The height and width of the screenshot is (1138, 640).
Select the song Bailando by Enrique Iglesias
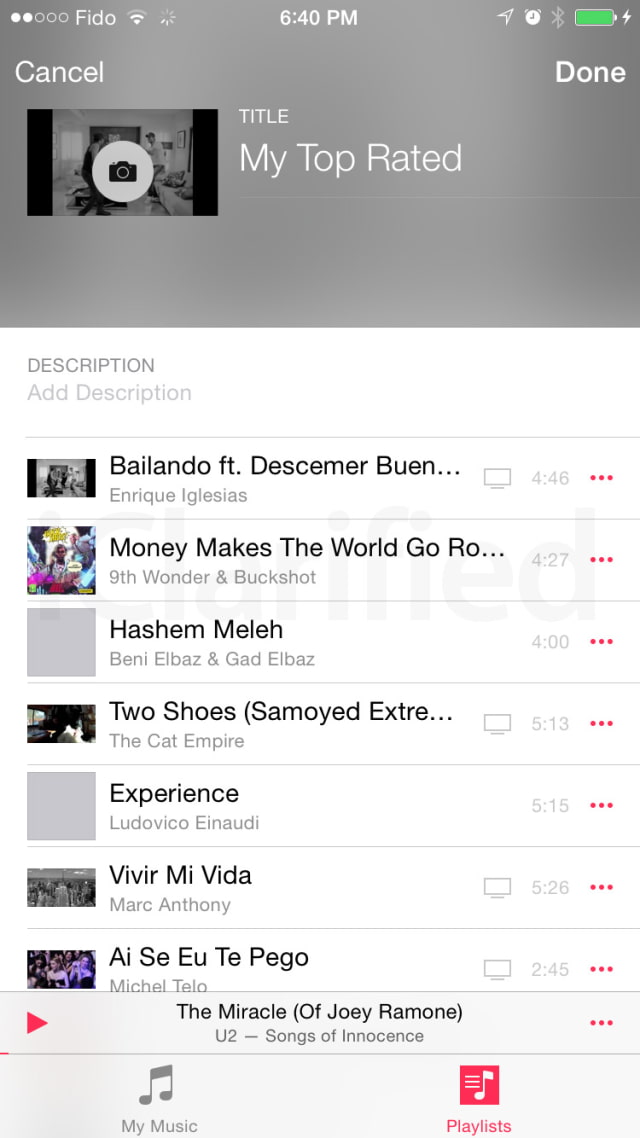click(x=285, y=478)
